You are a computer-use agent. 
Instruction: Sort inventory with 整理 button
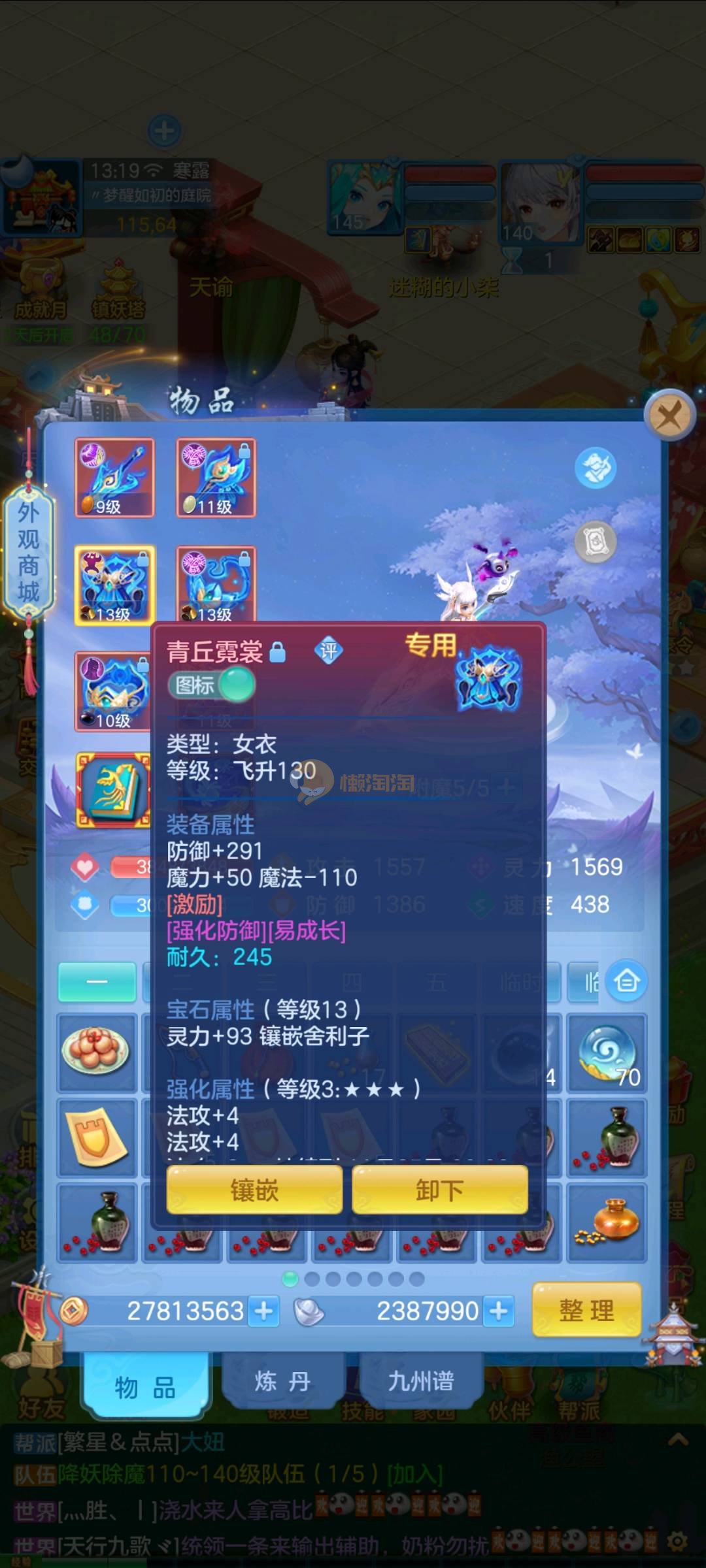pos(586,1309)
